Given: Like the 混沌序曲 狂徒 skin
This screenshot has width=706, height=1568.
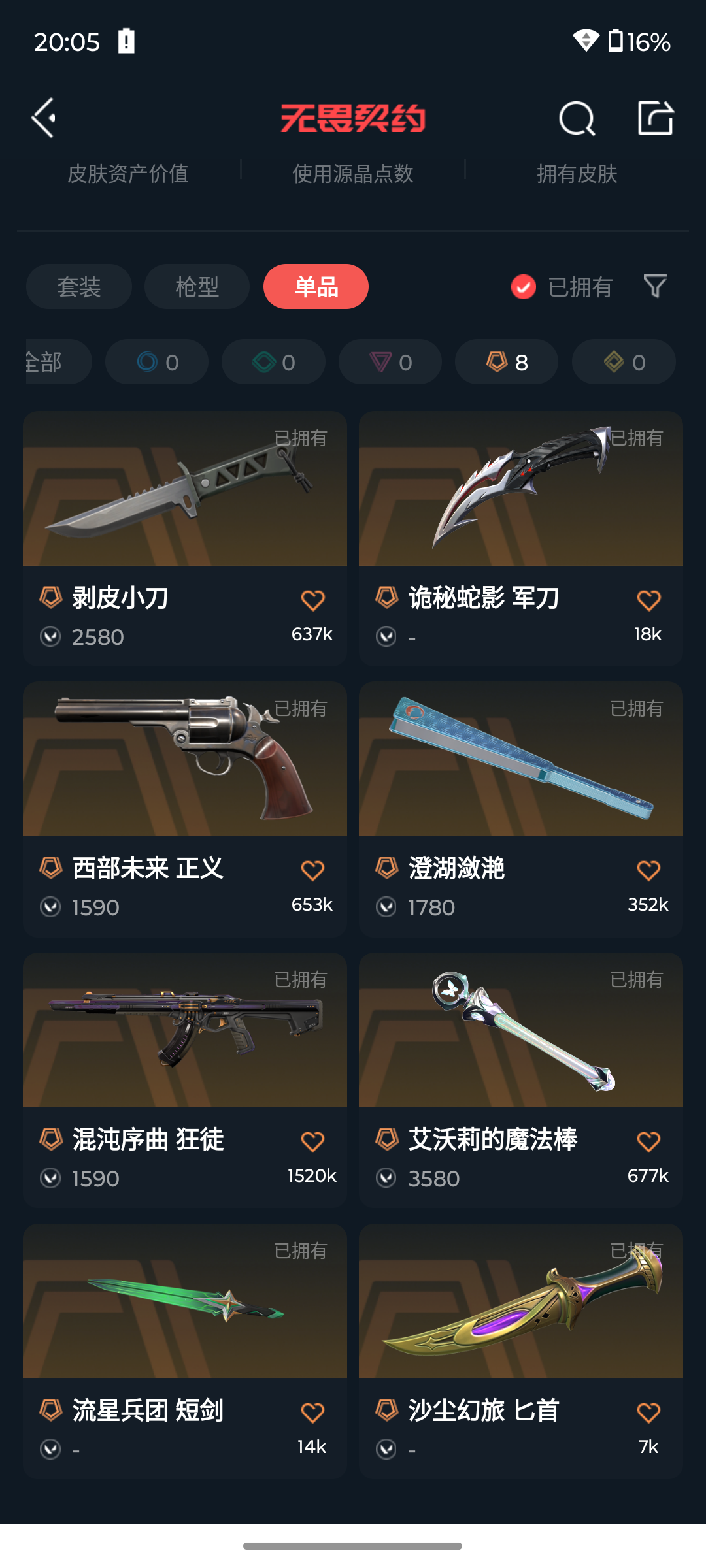Looking at the screenshot, I should [312, 1142].
